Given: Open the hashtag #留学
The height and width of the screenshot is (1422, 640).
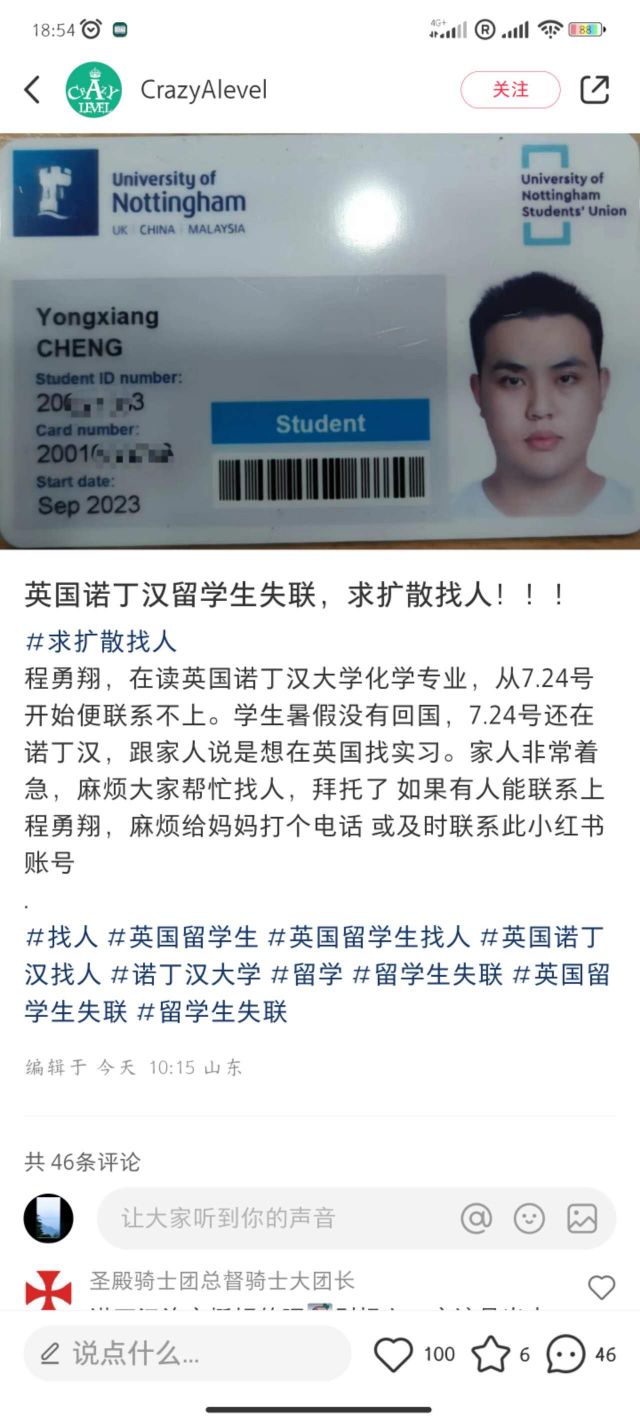Looking at the screenshot, I should [x=307, y=974].
